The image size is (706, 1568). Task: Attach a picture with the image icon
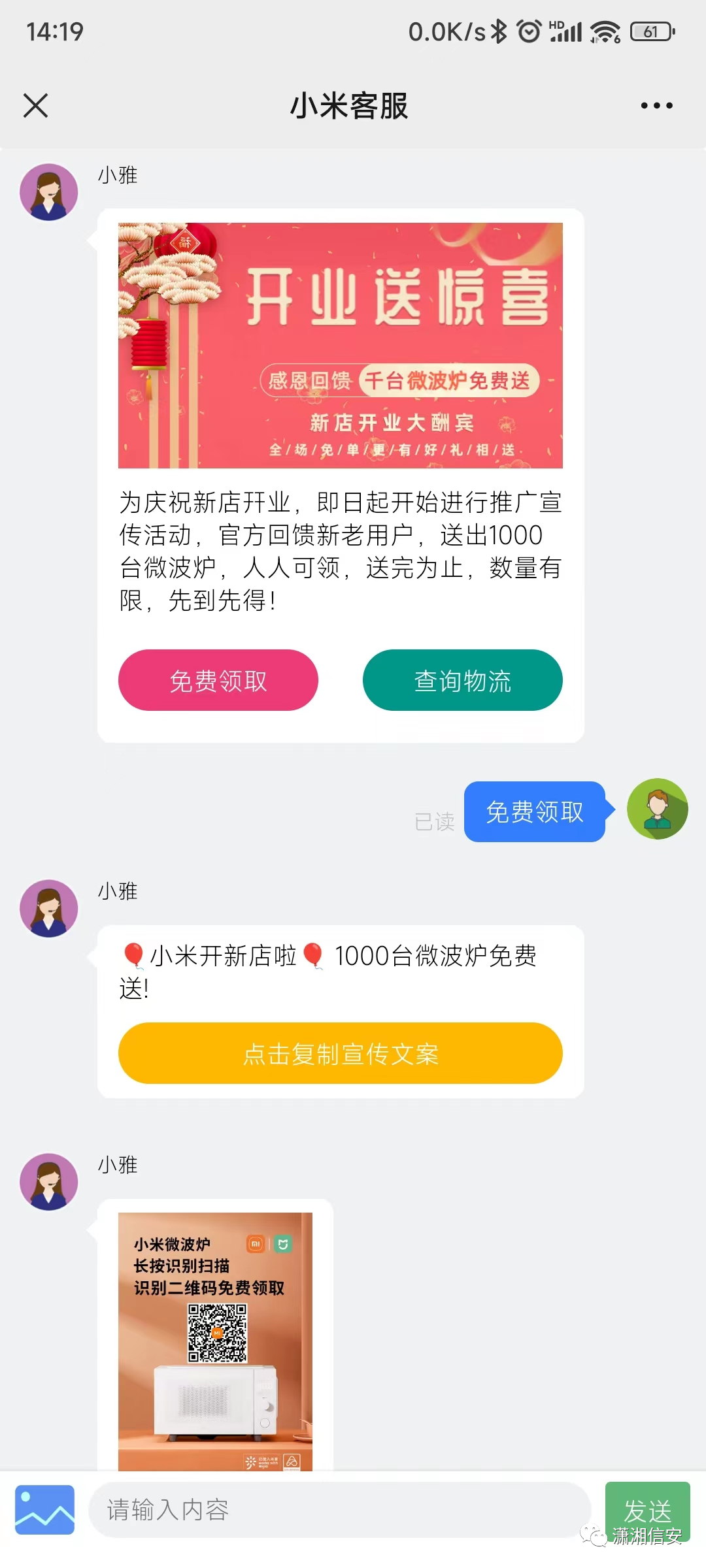point(44,1509)
